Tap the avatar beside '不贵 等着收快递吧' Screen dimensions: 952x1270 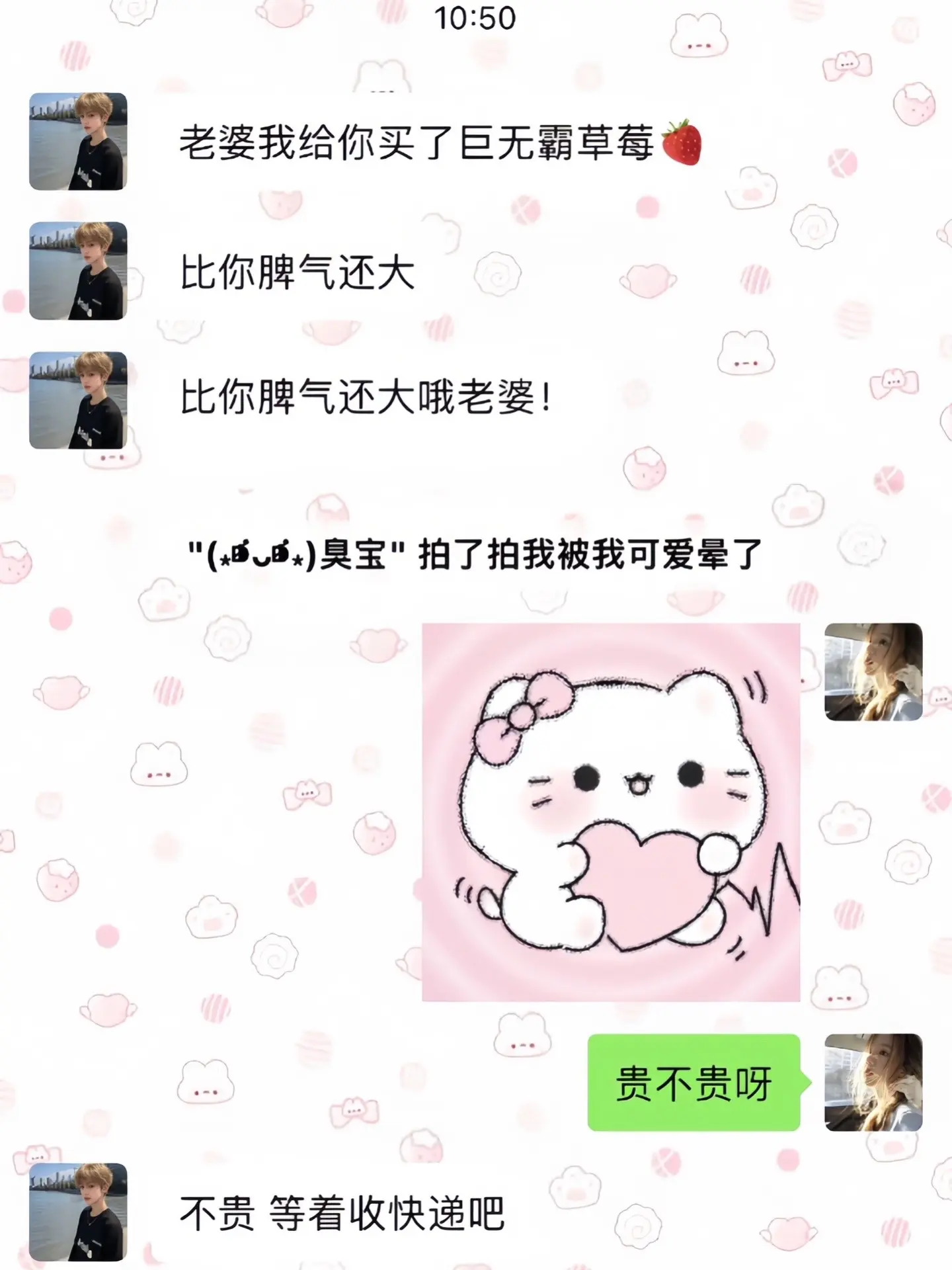(x=79, y=1210)
